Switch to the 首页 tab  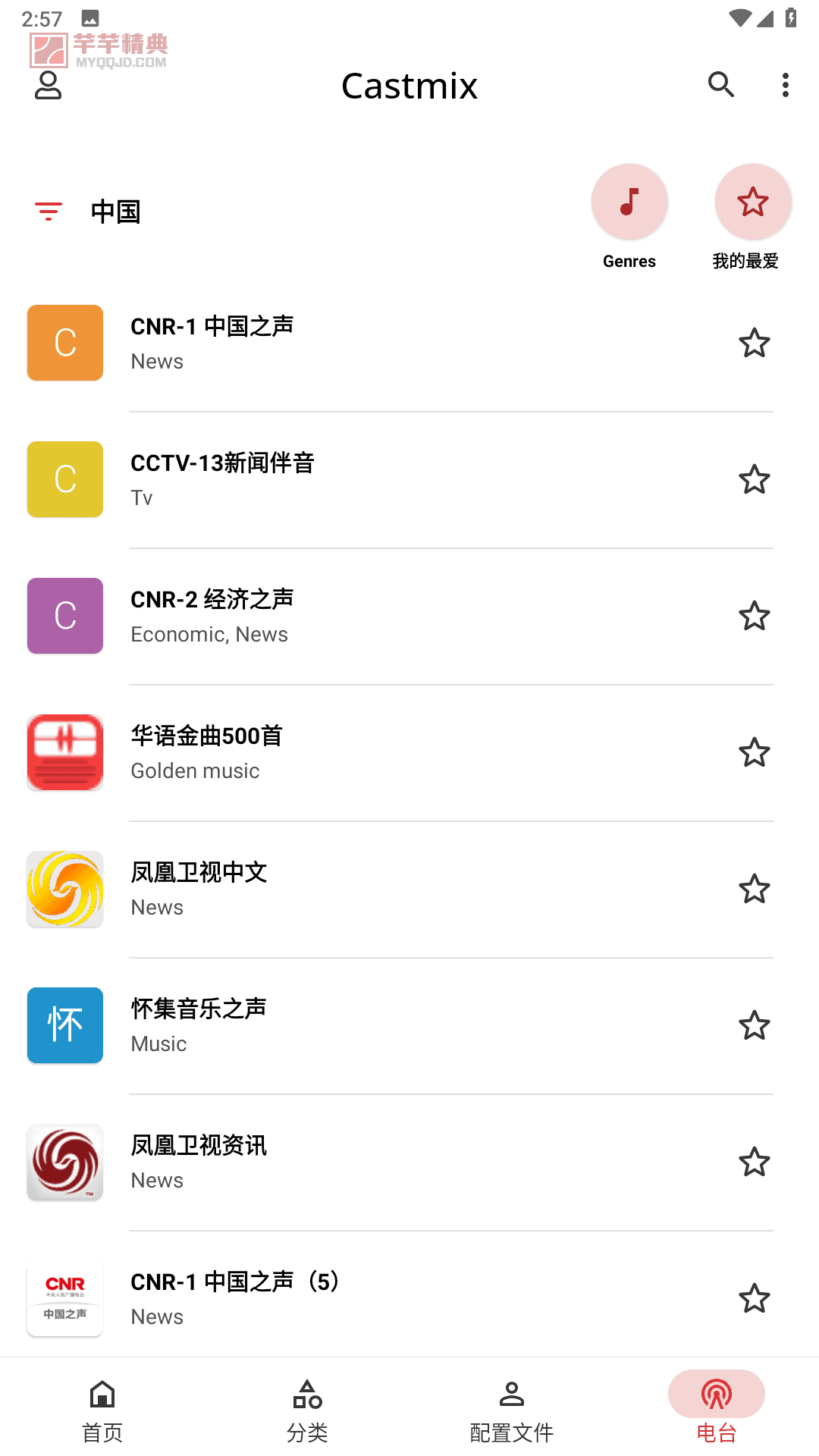pyautogui.click(x=102, y=1410)
